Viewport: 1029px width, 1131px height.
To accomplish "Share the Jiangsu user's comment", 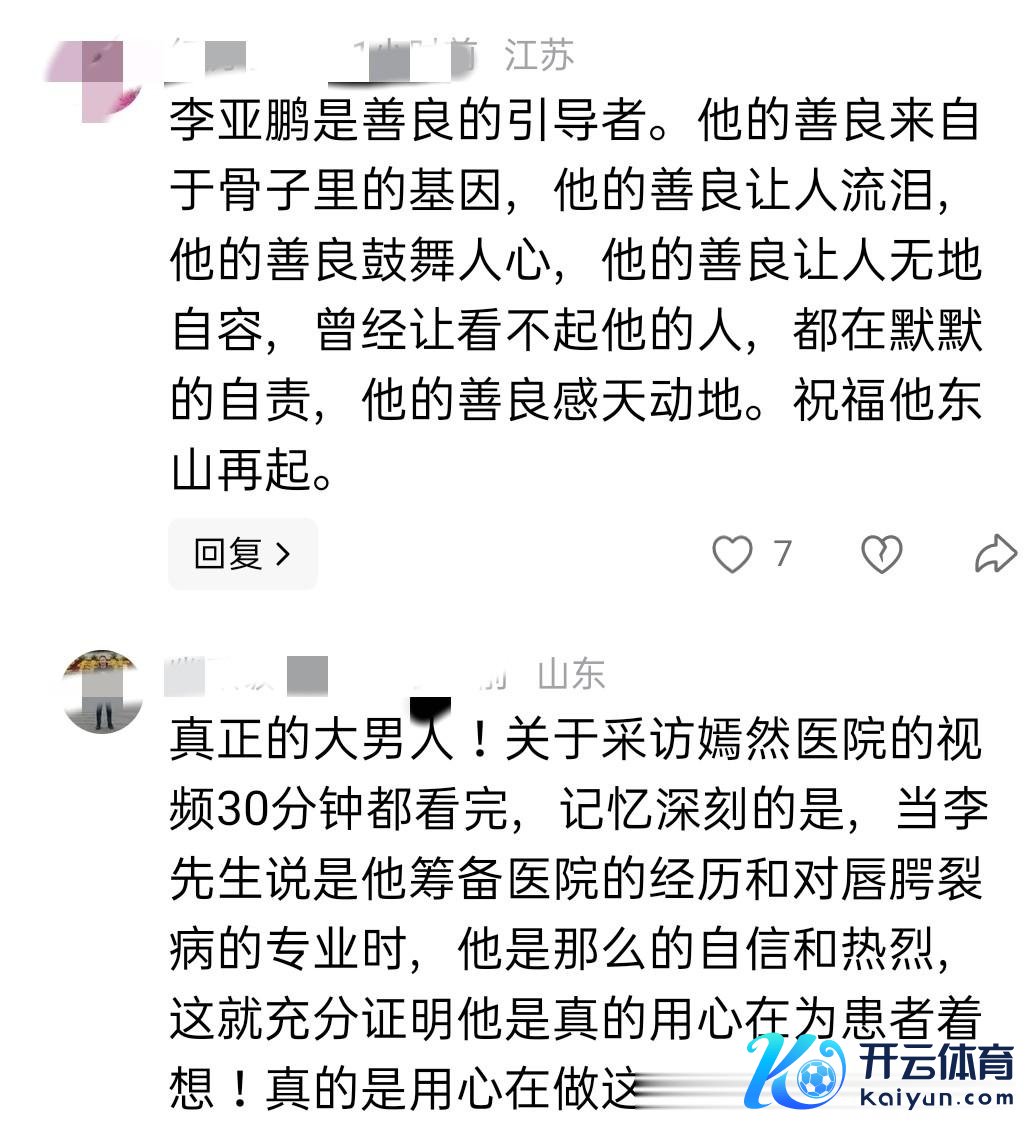I will pyautogui.click(x=995, y=554).
